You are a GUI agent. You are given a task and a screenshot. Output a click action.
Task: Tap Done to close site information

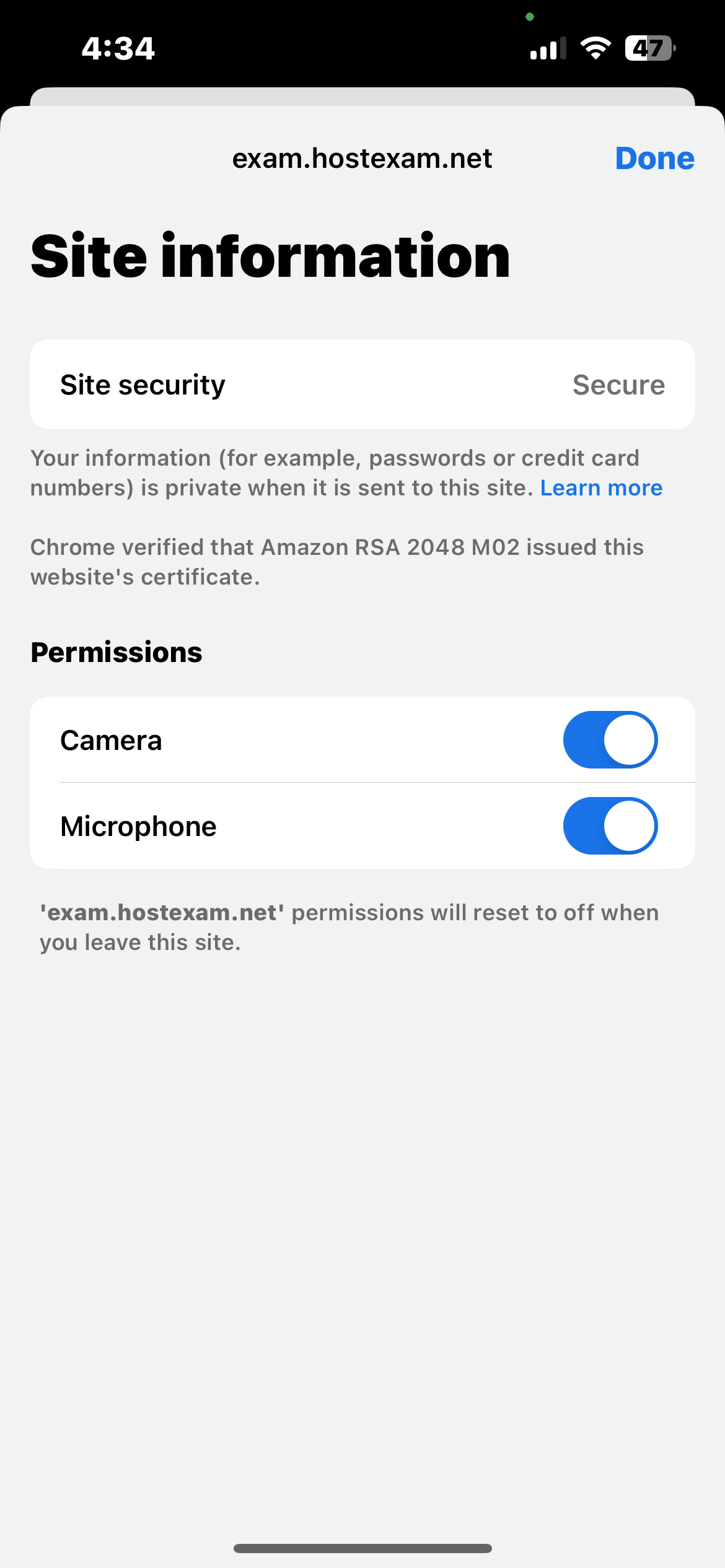click(654, 159)
